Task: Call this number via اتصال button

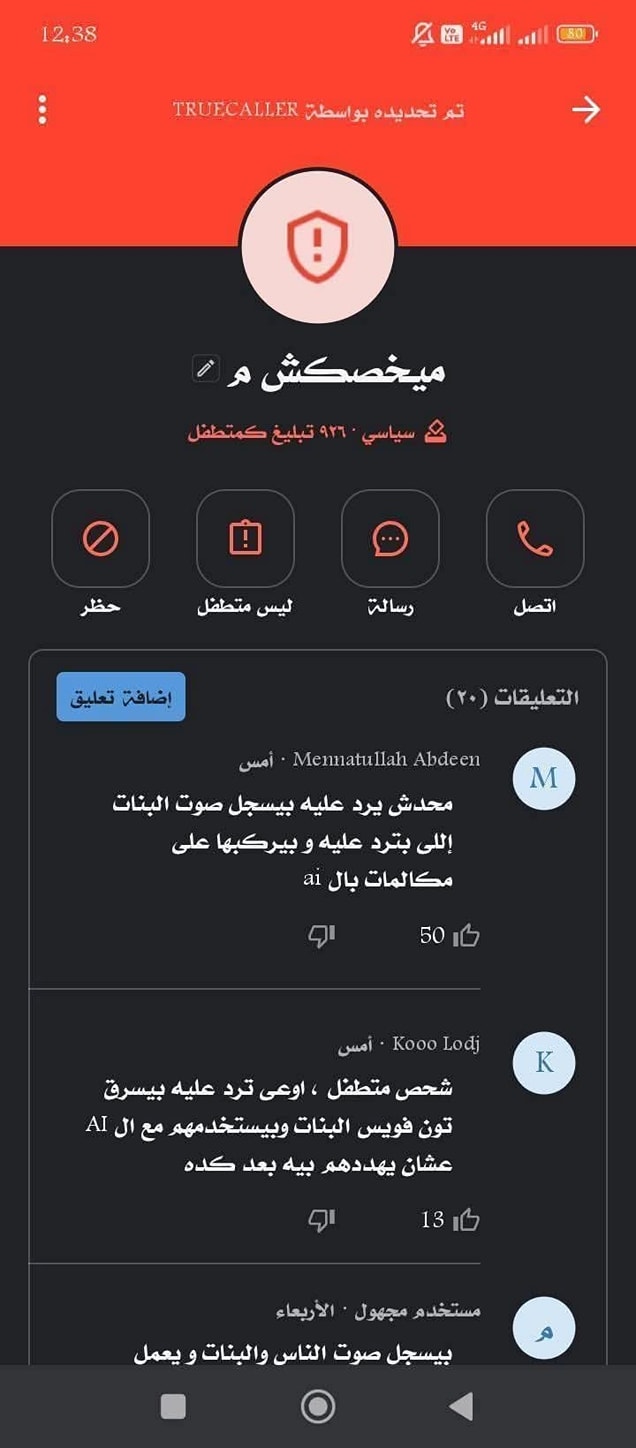Action: click(534, 539)
